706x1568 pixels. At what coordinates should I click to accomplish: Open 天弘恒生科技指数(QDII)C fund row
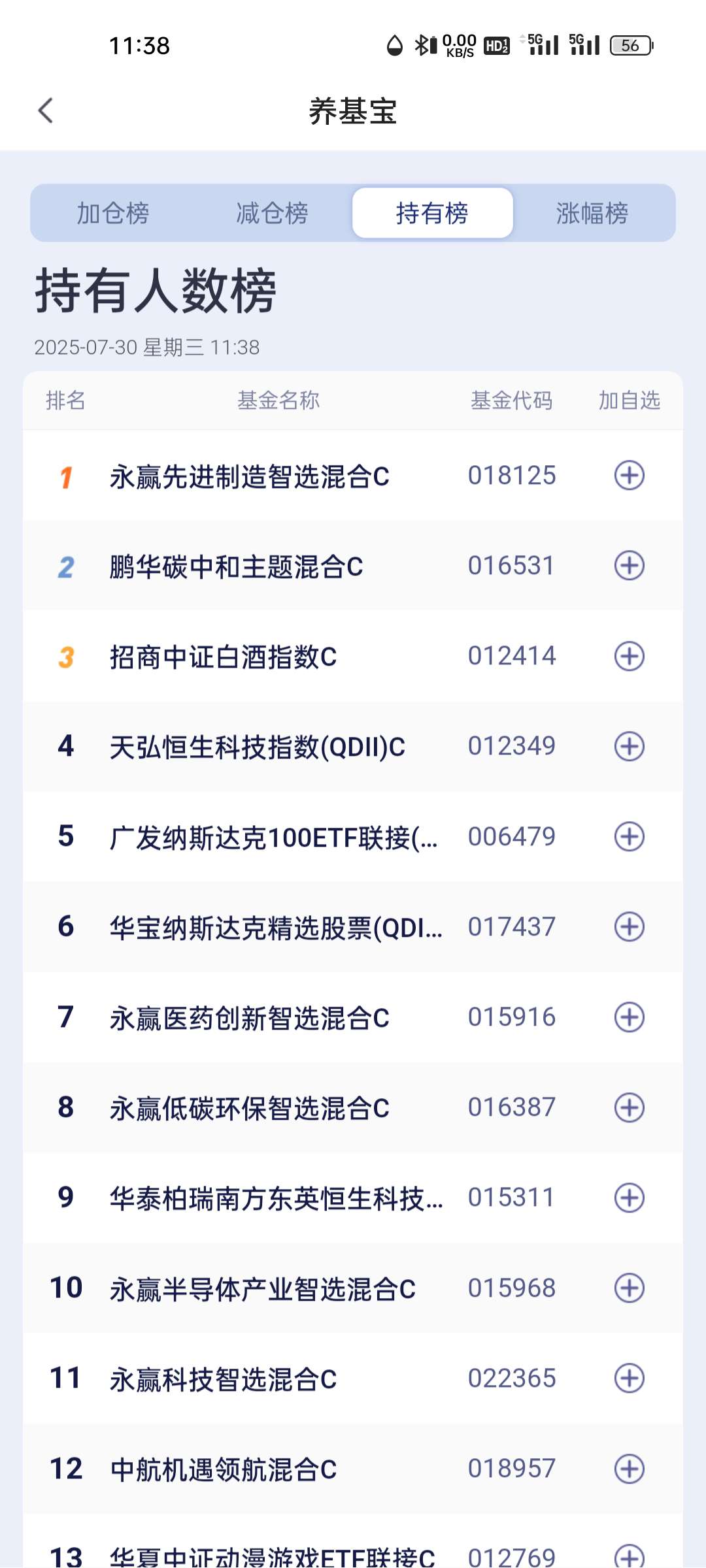[x=353, y=746]
